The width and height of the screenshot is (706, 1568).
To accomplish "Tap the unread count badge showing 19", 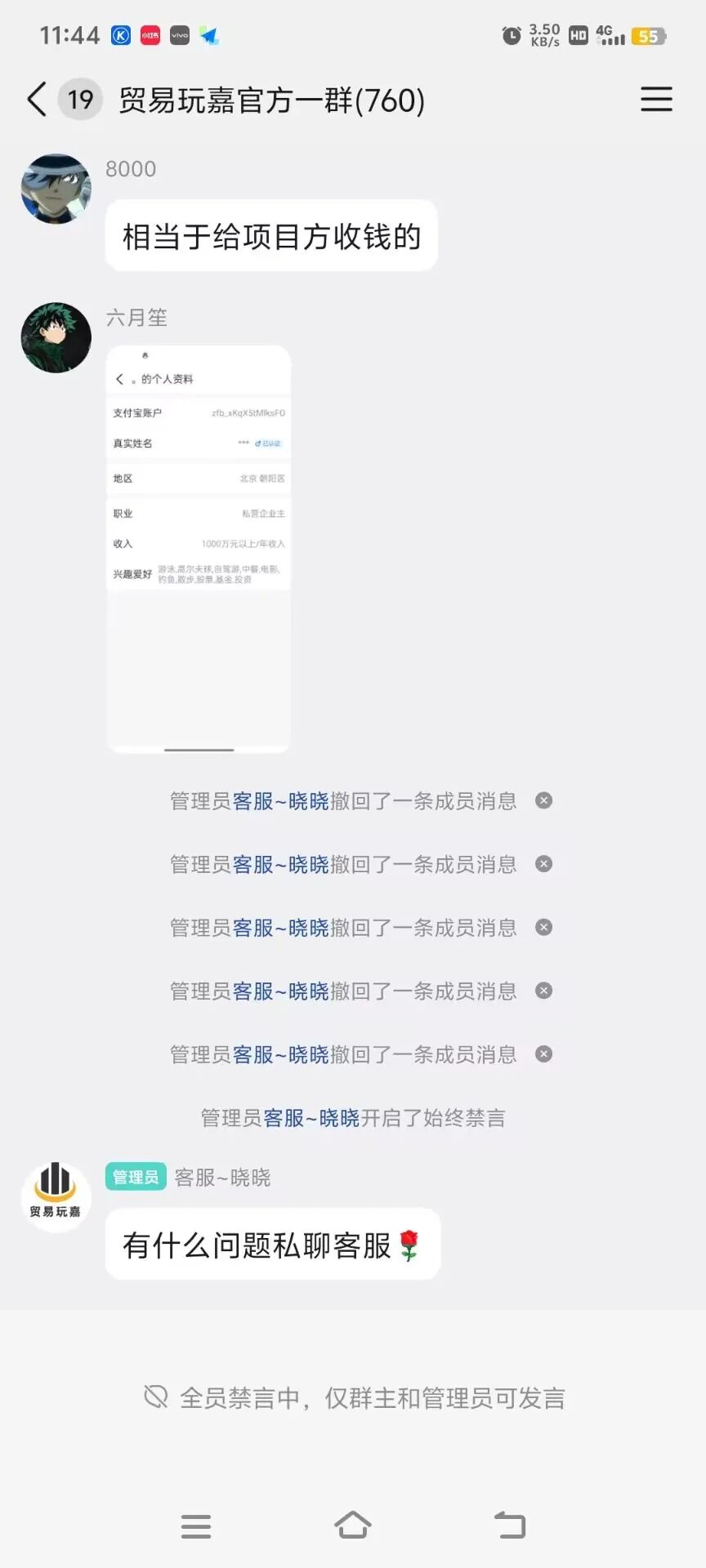I will coord(78,98).
